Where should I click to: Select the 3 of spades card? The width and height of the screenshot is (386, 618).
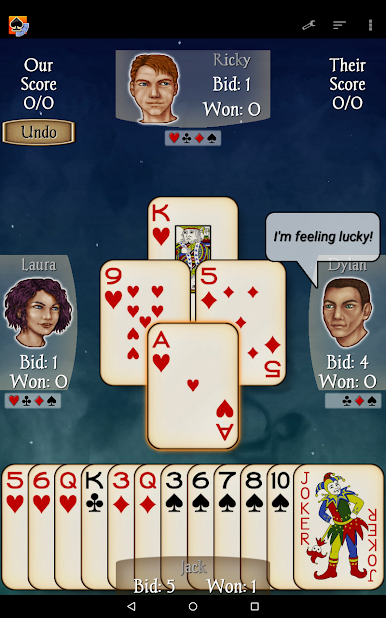[x=174, y=526]
